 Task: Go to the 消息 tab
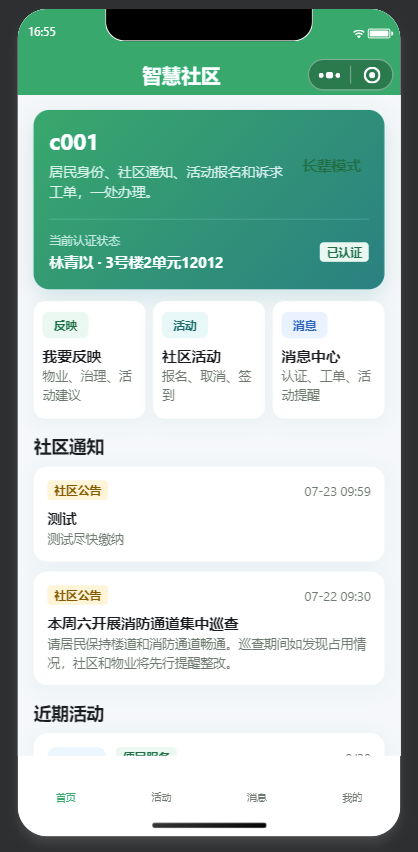257,798
